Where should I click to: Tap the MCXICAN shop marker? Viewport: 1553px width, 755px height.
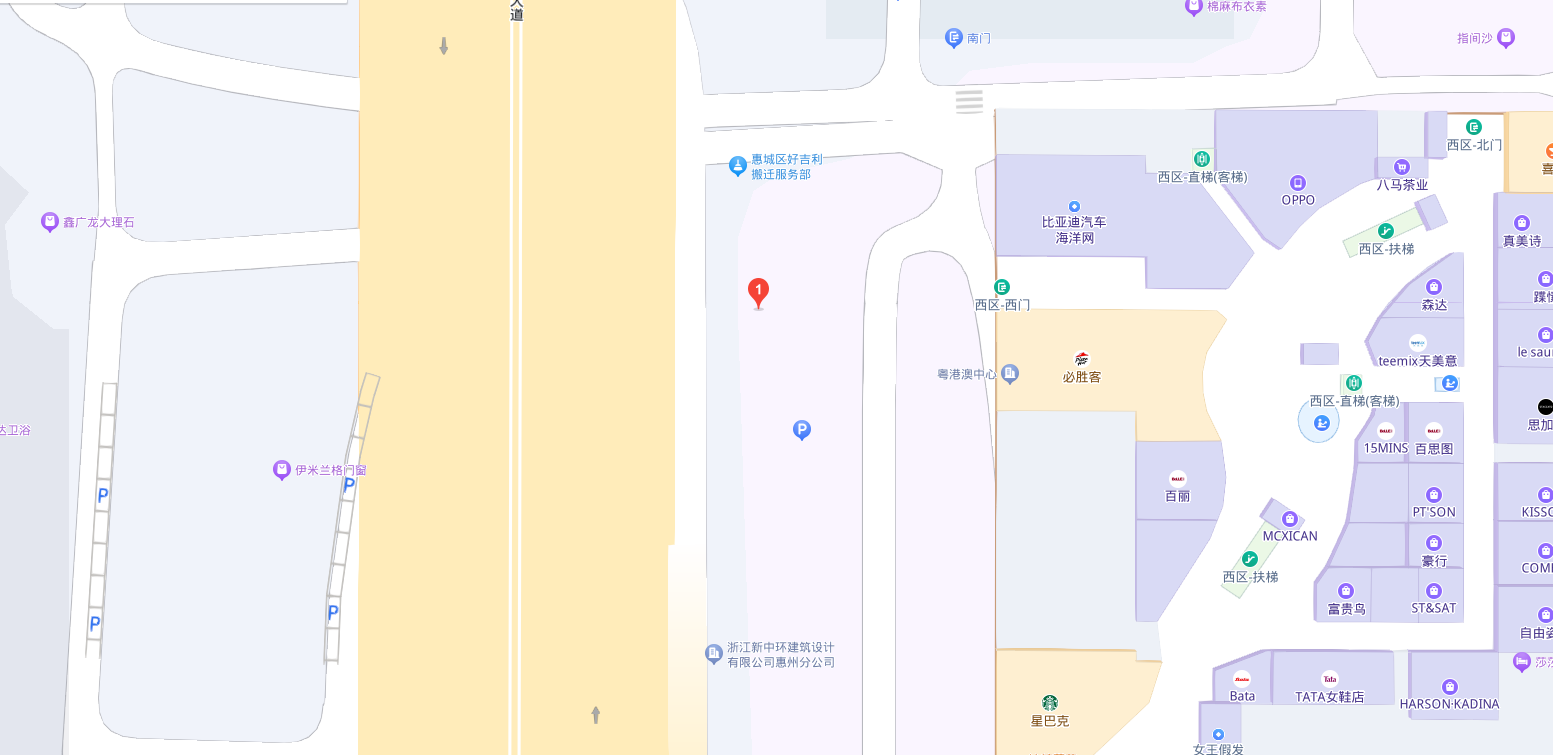tap(1290, 519)
